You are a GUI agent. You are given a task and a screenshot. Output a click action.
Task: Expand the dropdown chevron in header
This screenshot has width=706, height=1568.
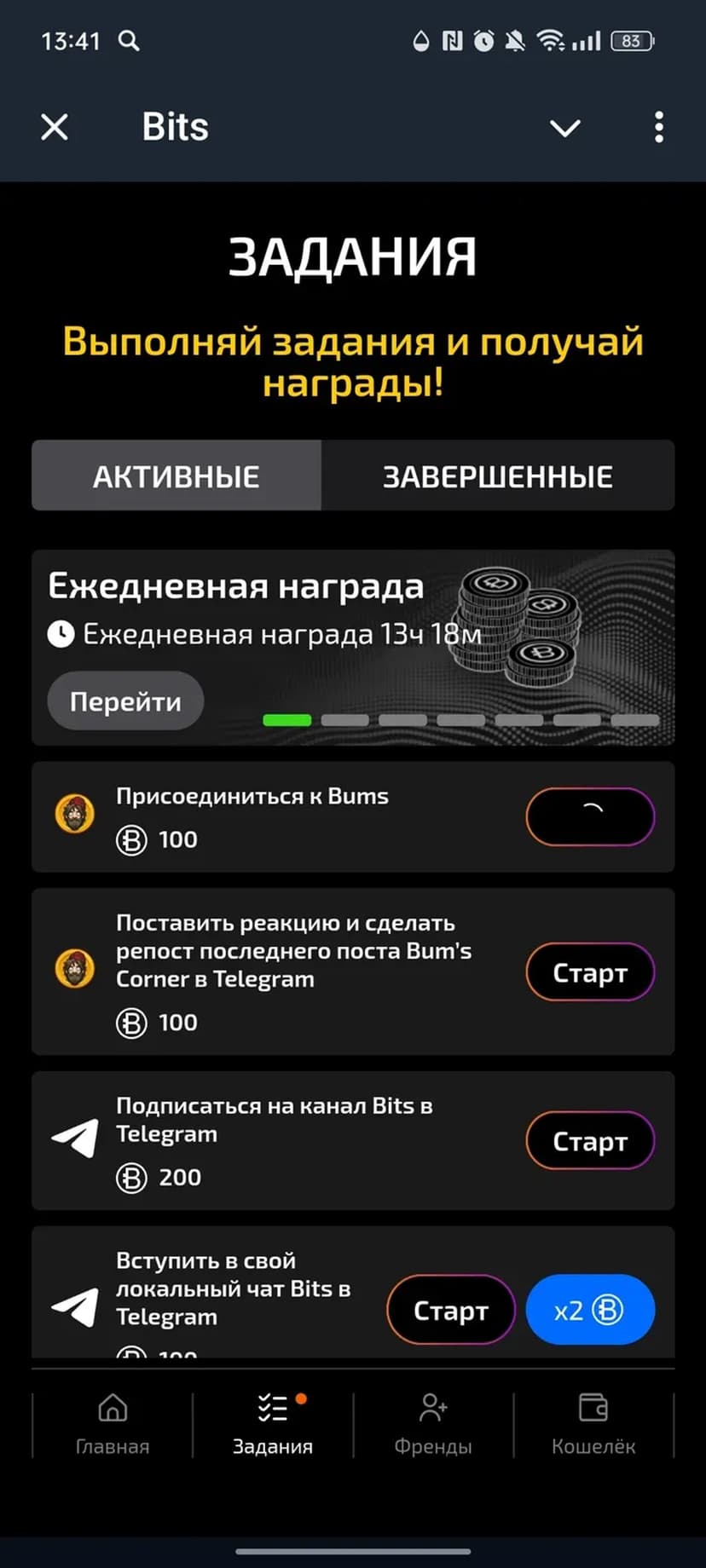(564, 129)
